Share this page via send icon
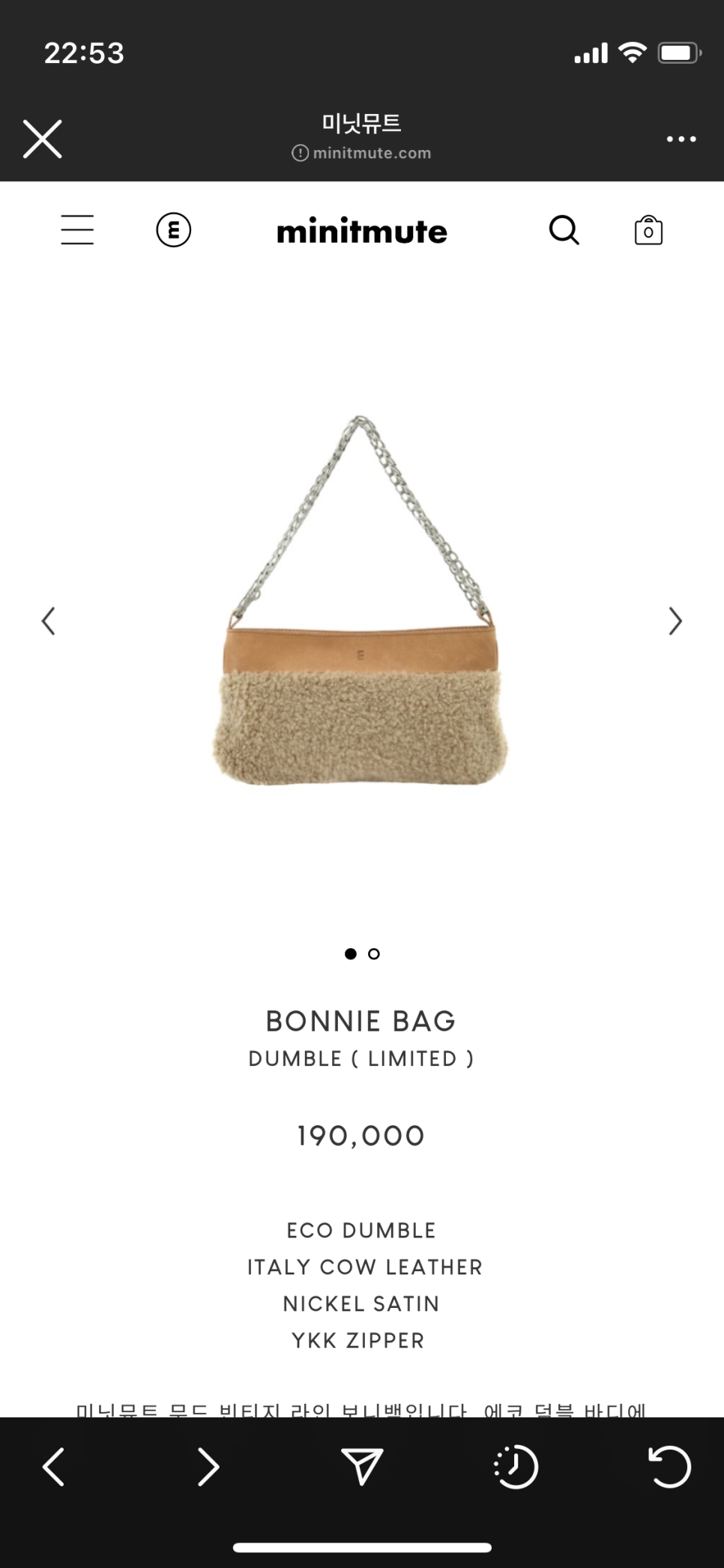This screenshot has width=724, height=1568. (x=362, y=1467)
